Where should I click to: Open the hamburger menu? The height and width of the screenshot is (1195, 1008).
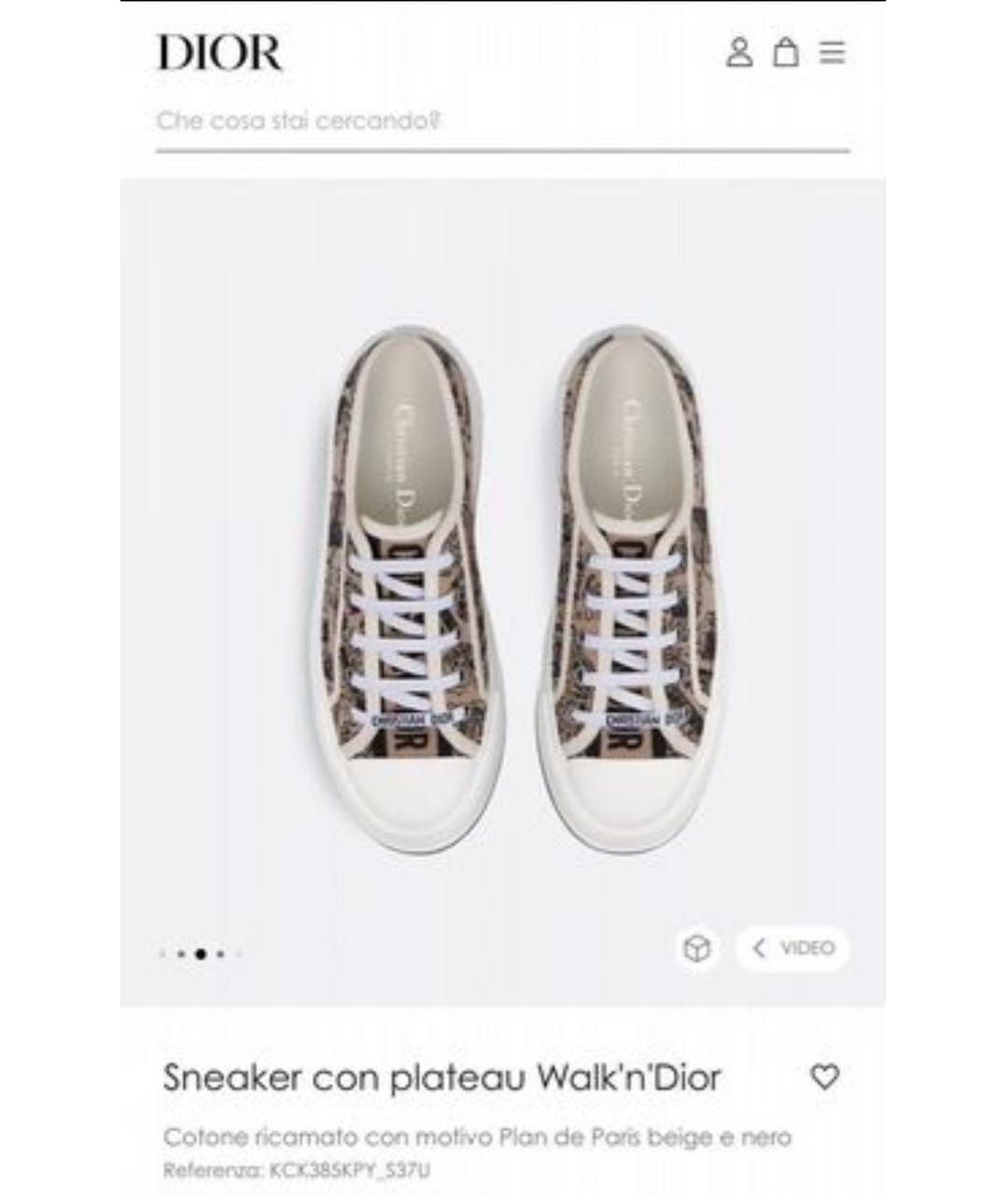(x=833, y=52)
